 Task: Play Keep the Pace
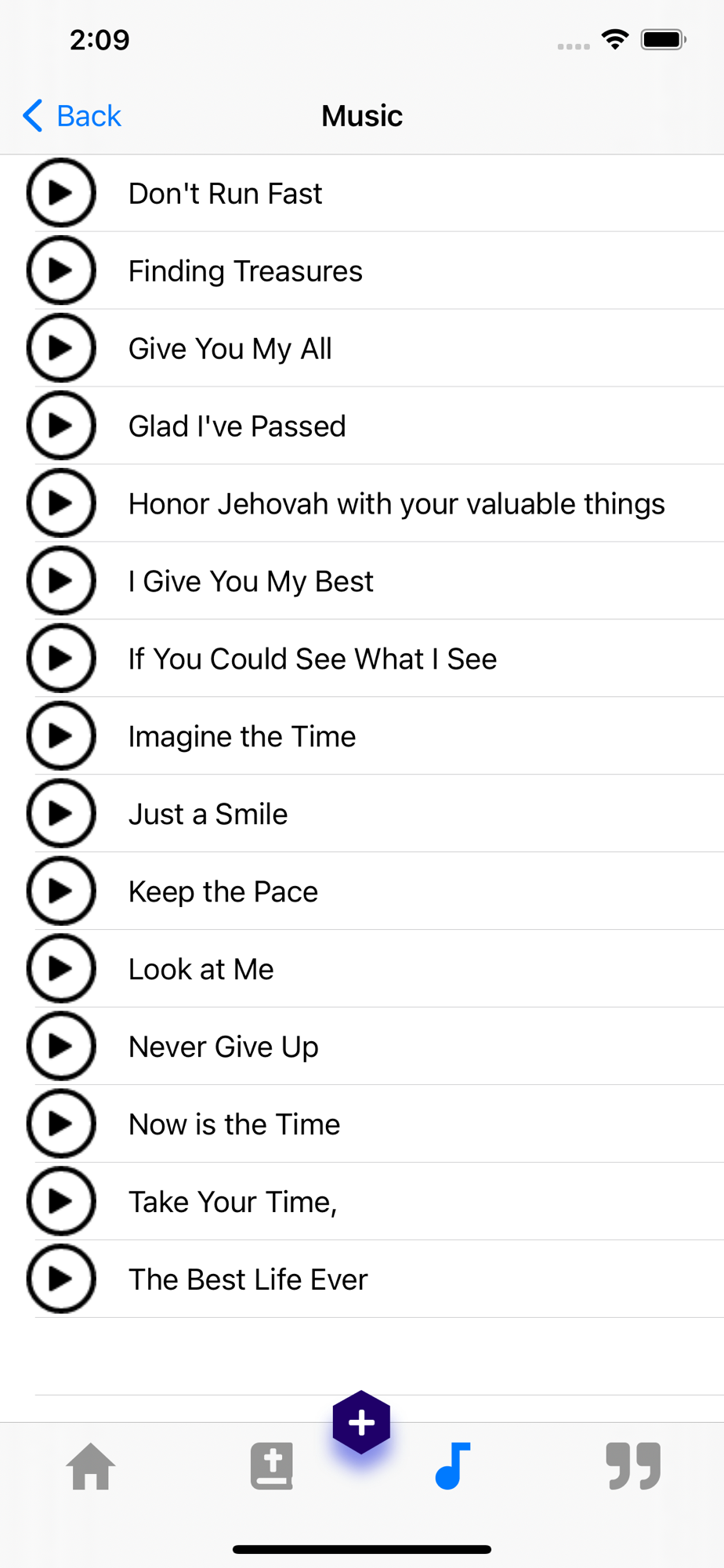tap(61, 891)
